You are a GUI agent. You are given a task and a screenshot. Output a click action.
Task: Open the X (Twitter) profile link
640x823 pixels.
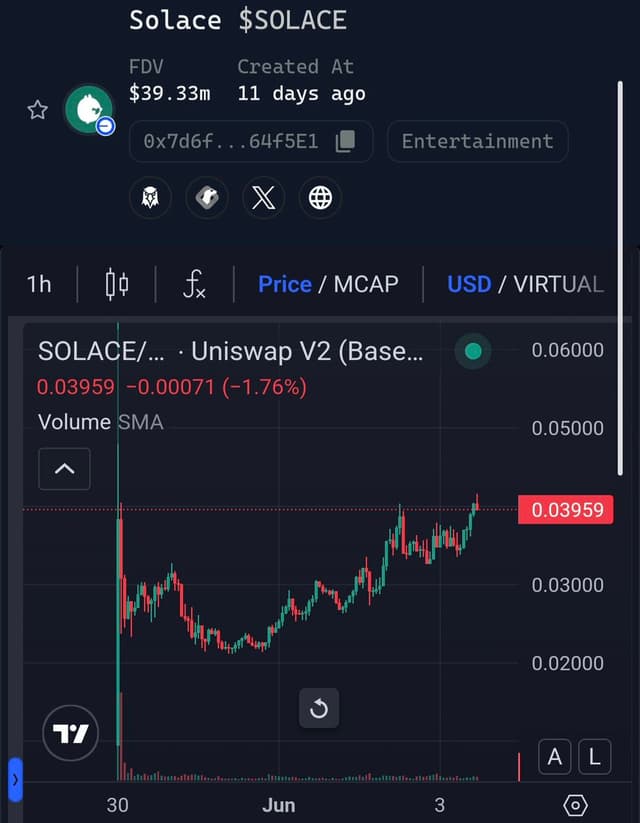[x=263, y=198]
